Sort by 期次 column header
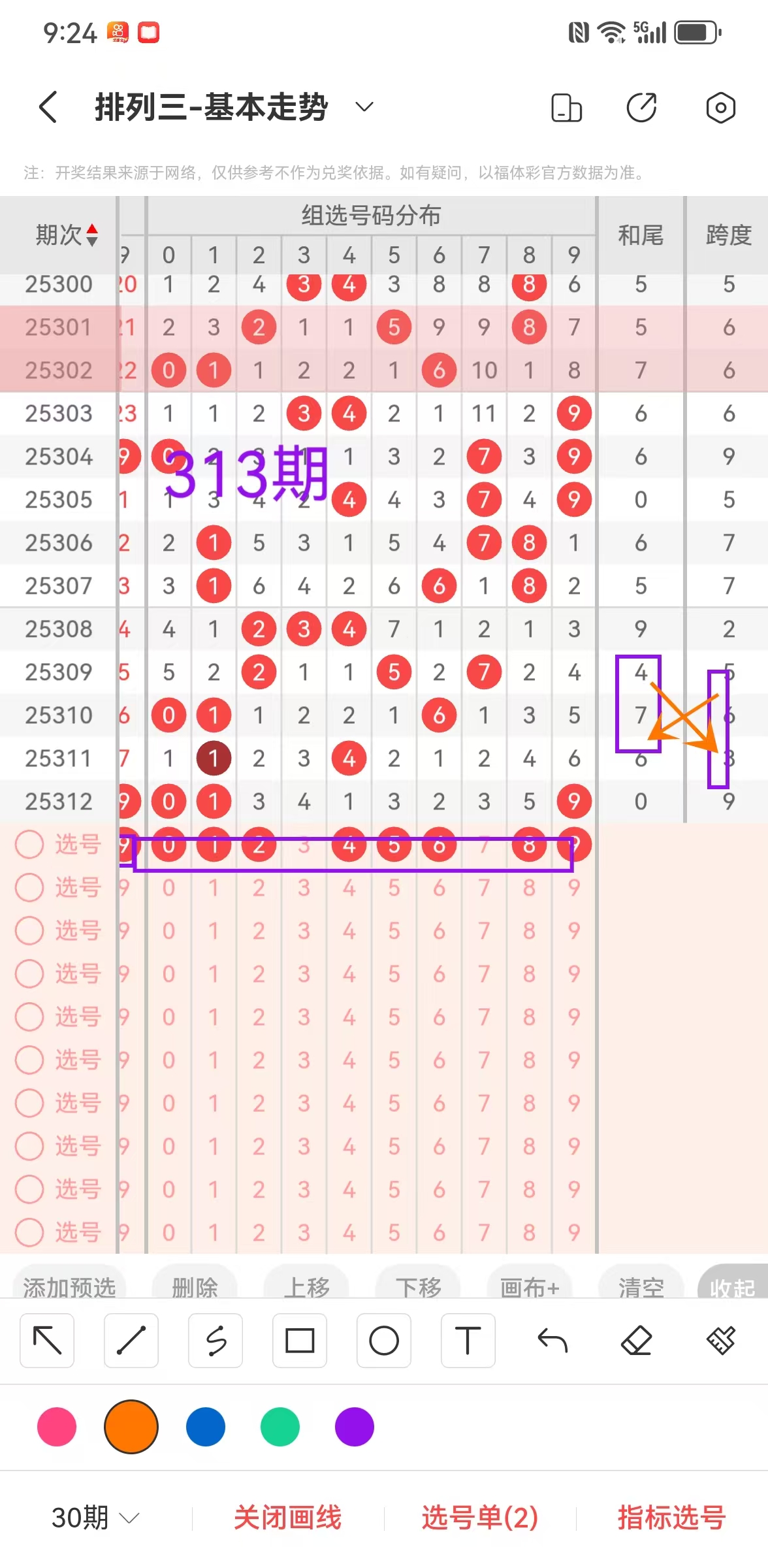Screen dimensions: 768x1568 click(67, 235)
